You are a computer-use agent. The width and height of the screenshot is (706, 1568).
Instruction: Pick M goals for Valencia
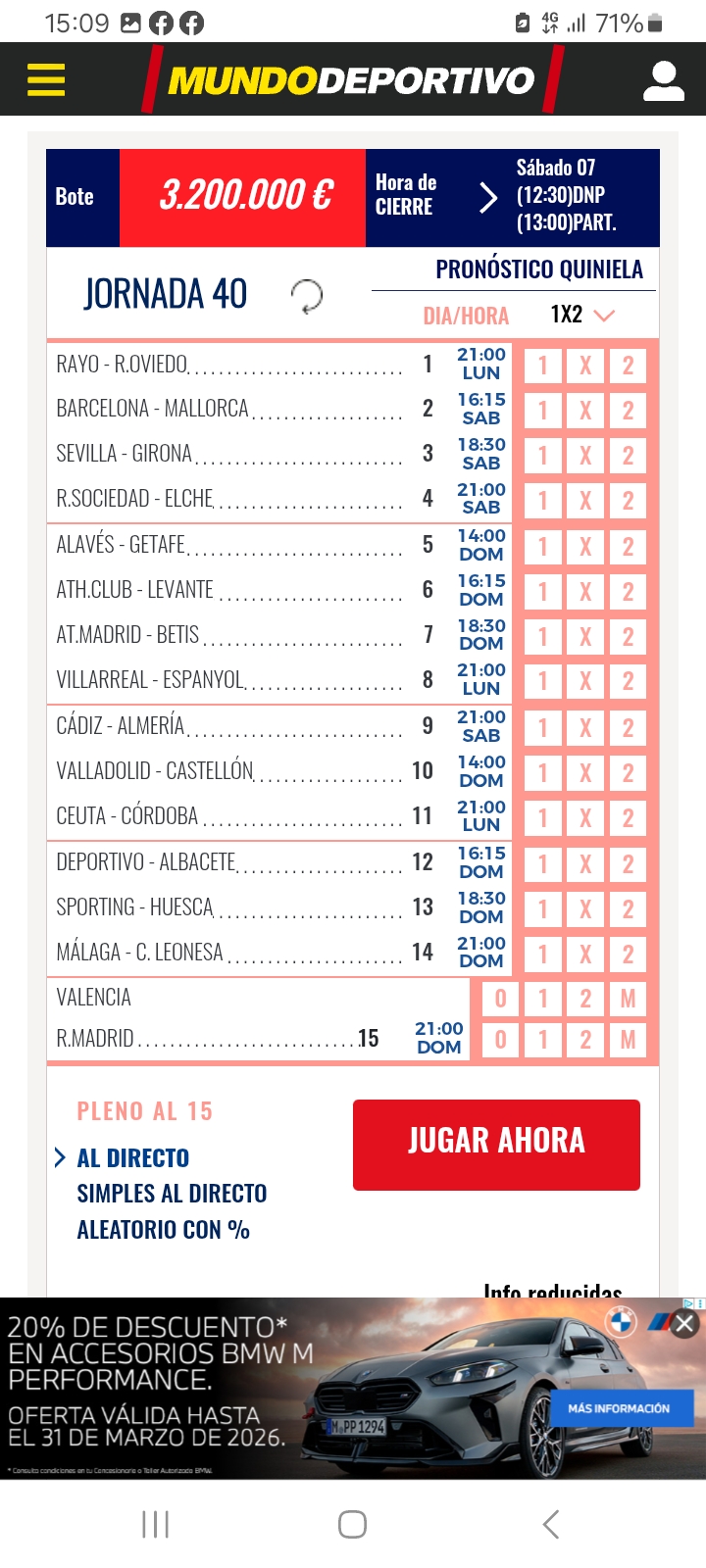click(x=628, y=999)
